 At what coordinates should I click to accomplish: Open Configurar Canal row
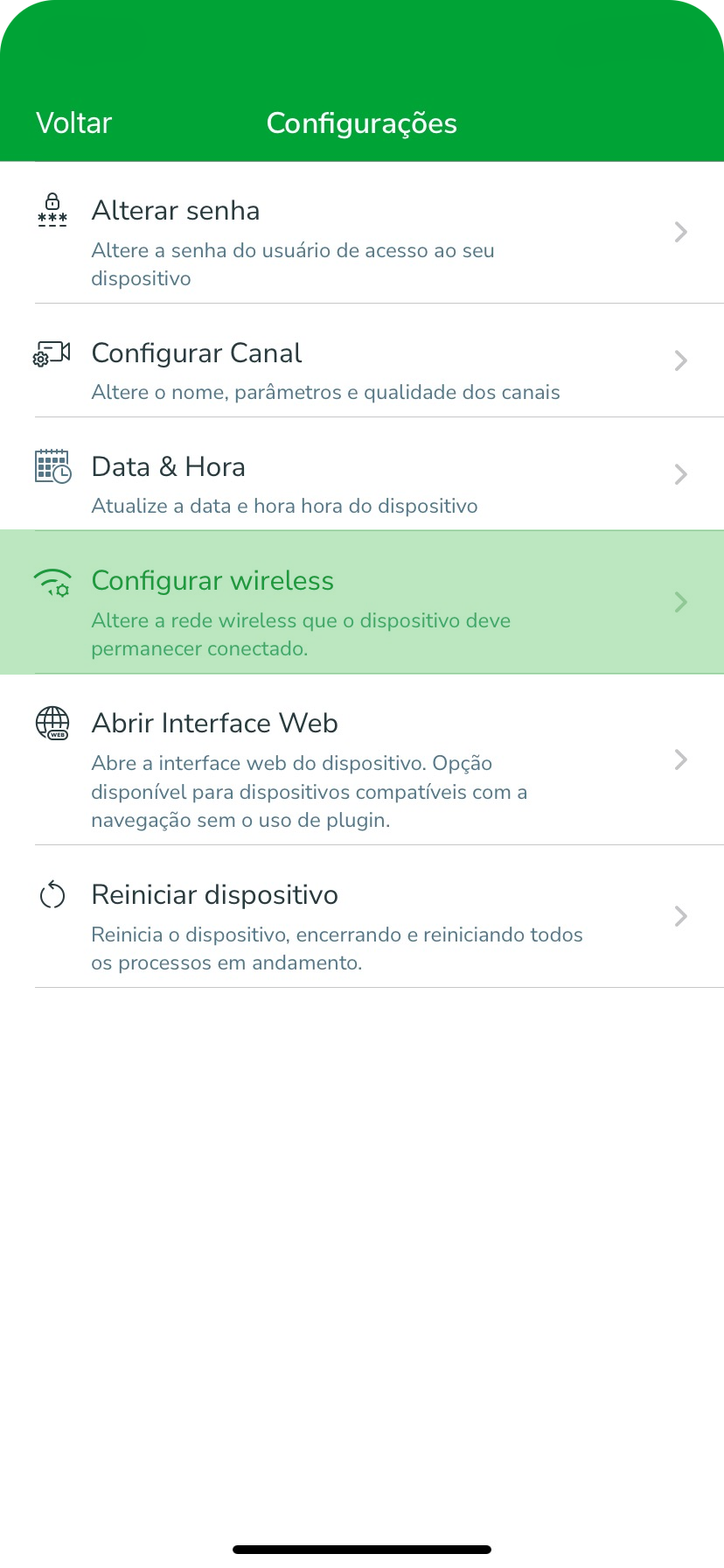click(x=362, y=361)
